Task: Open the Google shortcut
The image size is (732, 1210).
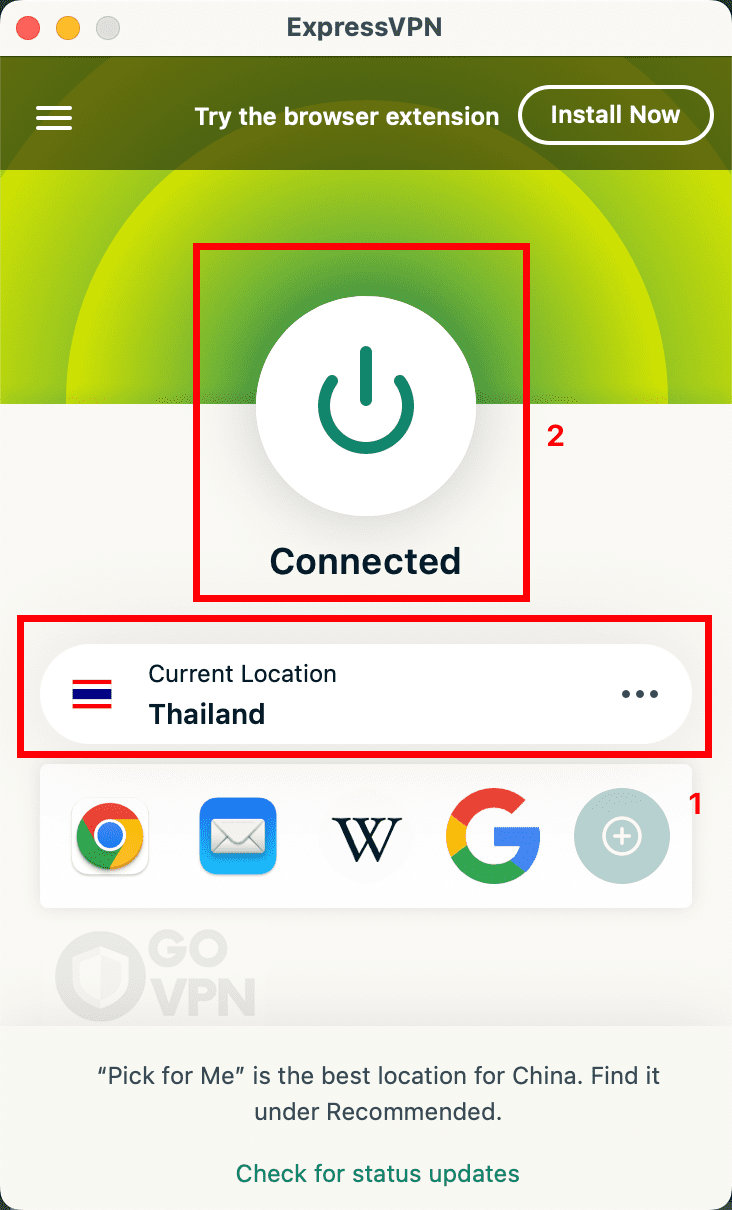Action: (493, 836)
